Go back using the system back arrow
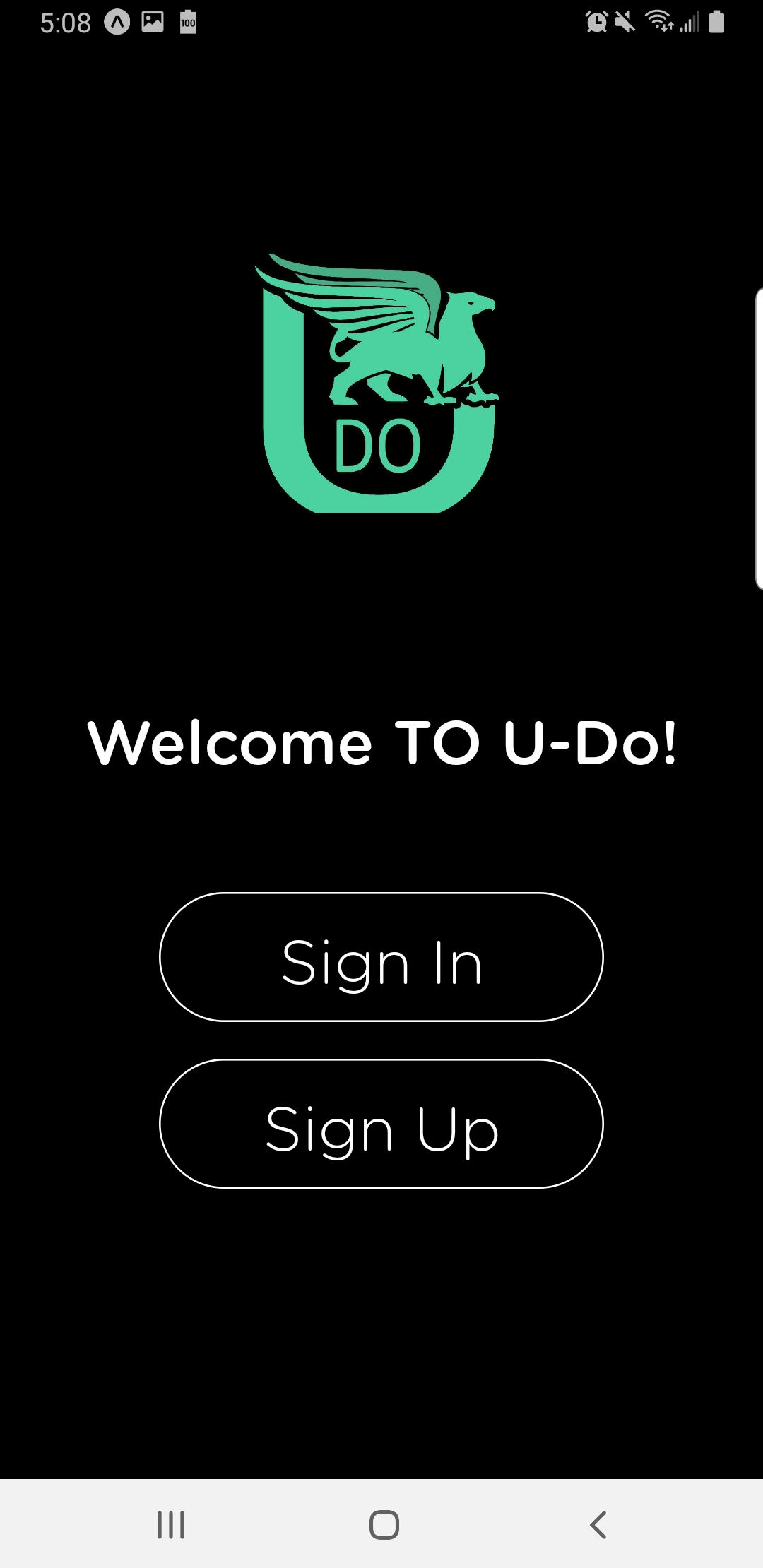The height and width of the screenshot is (1568, 763). 598,1524
